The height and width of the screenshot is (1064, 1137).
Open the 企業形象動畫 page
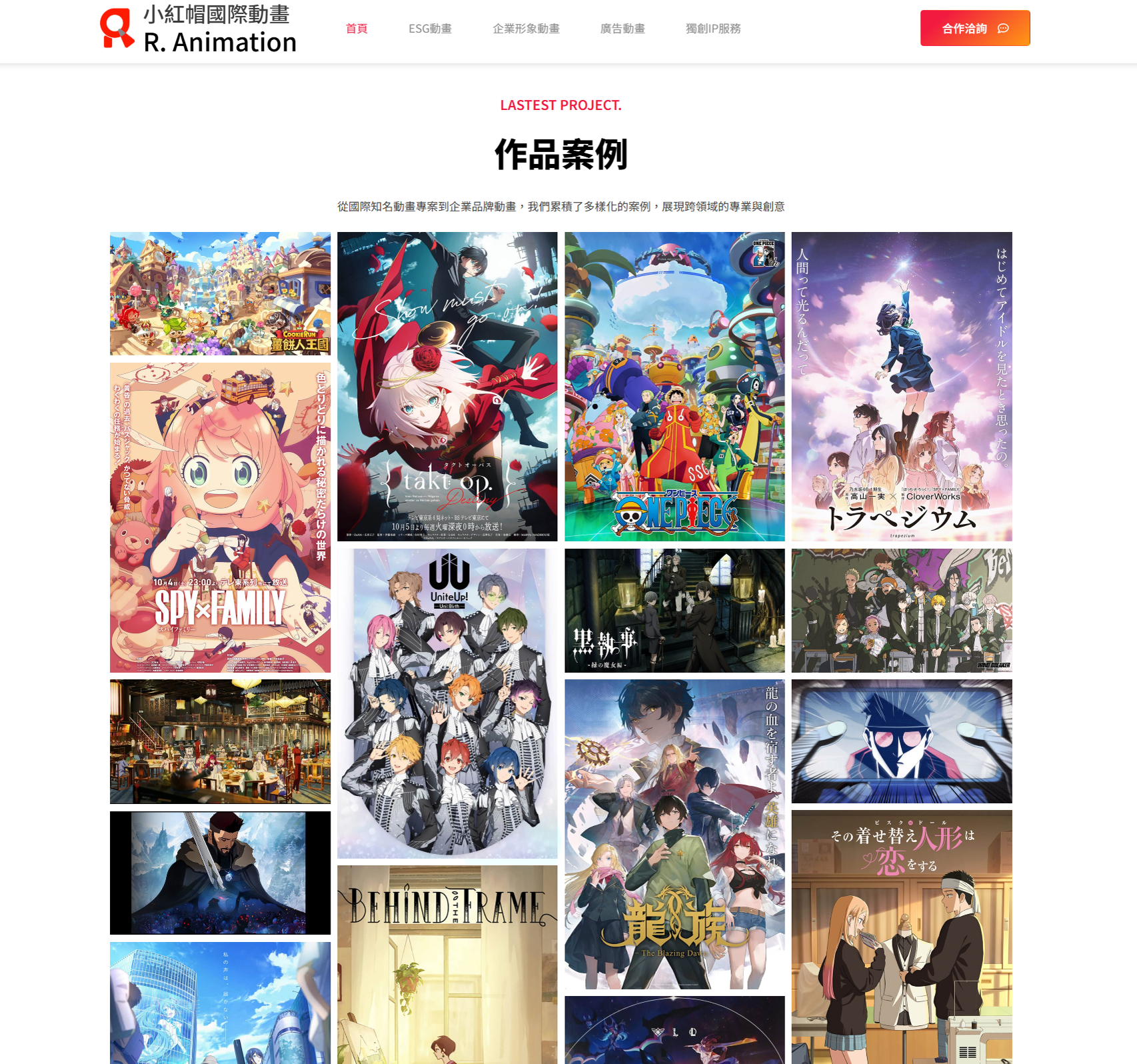[526, 29]
